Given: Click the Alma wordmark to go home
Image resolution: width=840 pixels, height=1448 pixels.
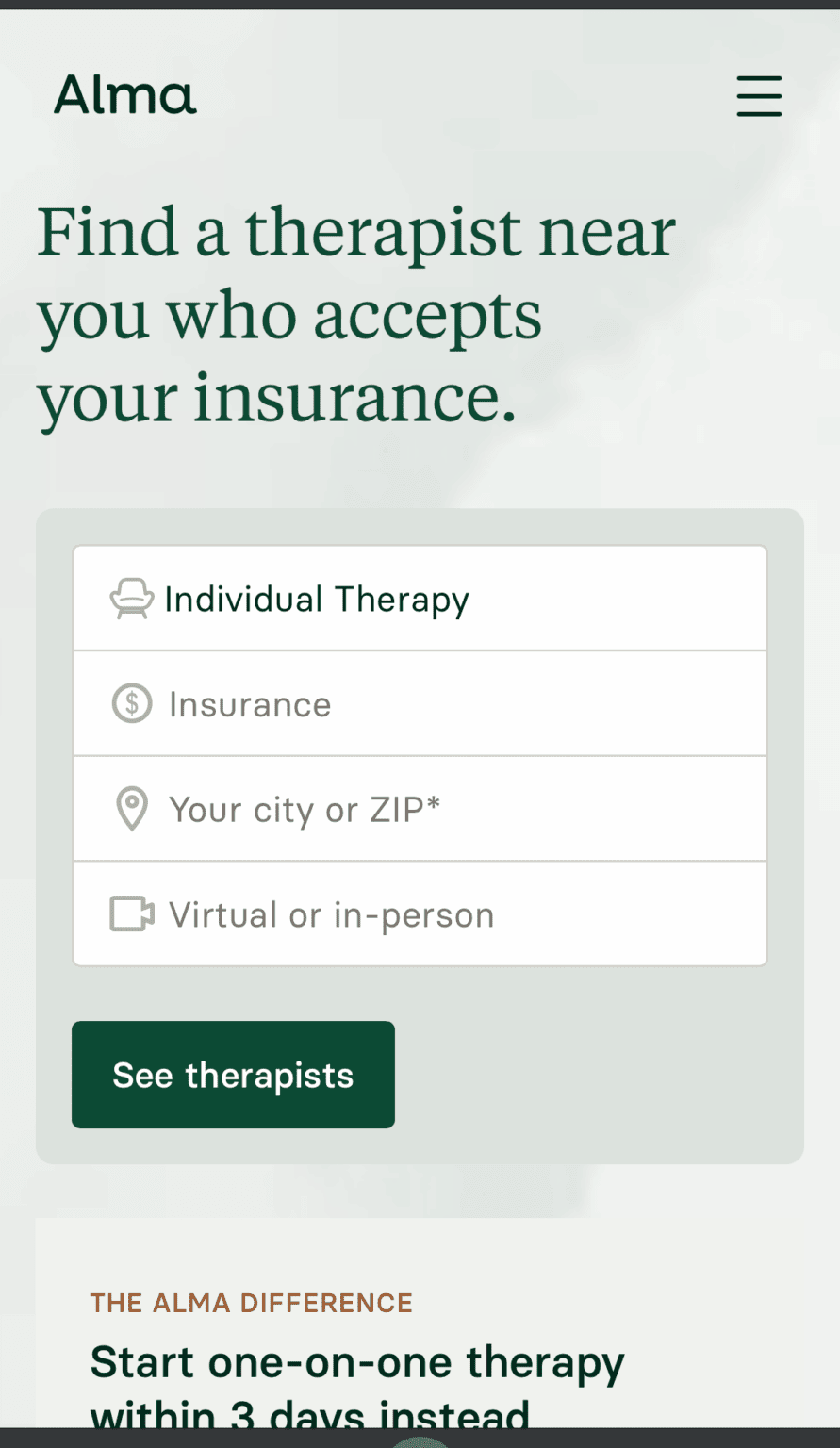Looking at the screenshot, I should coord(124,94).
